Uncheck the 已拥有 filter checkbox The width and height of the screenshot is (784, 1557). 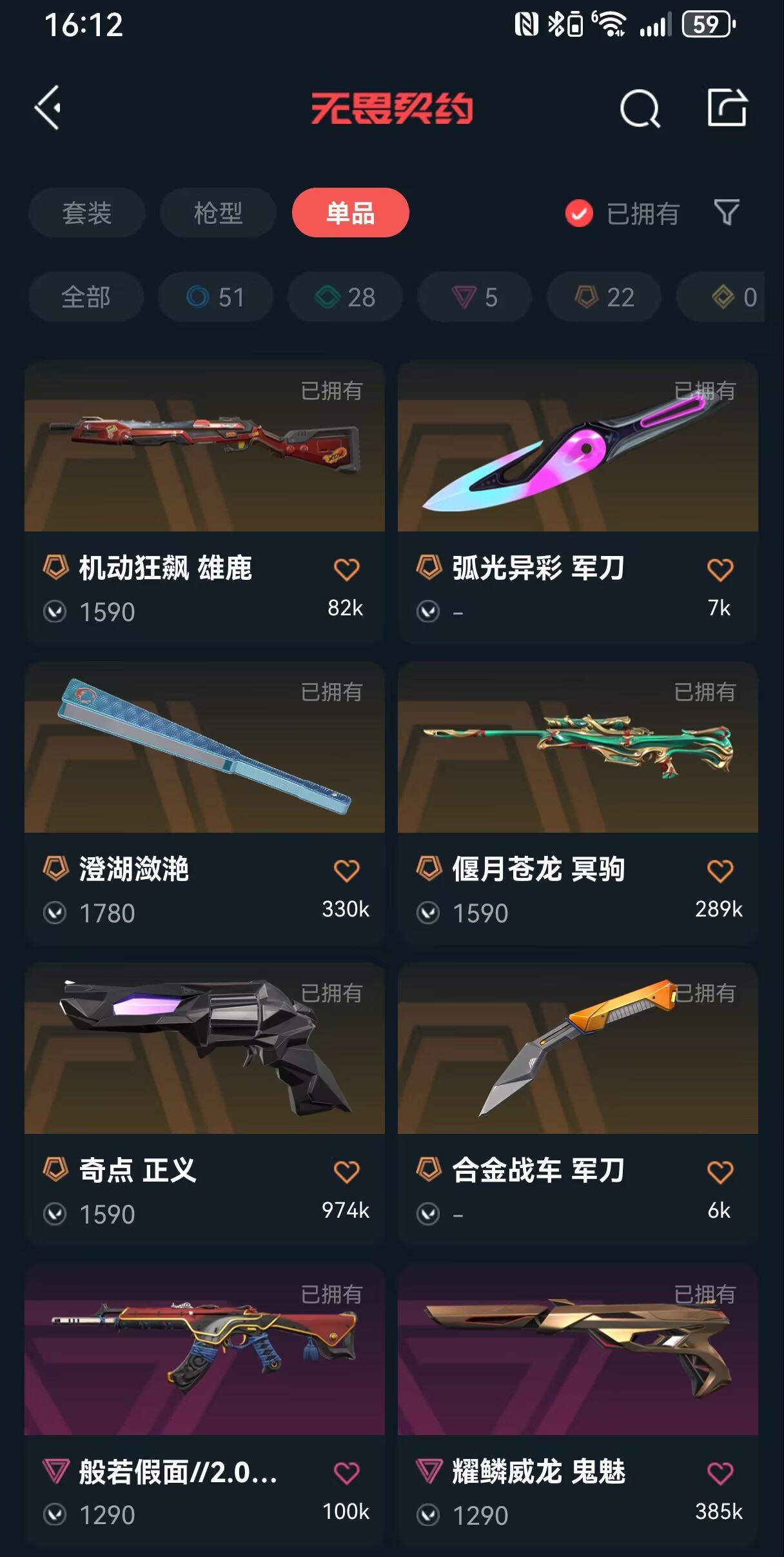[x=579, y=213]
